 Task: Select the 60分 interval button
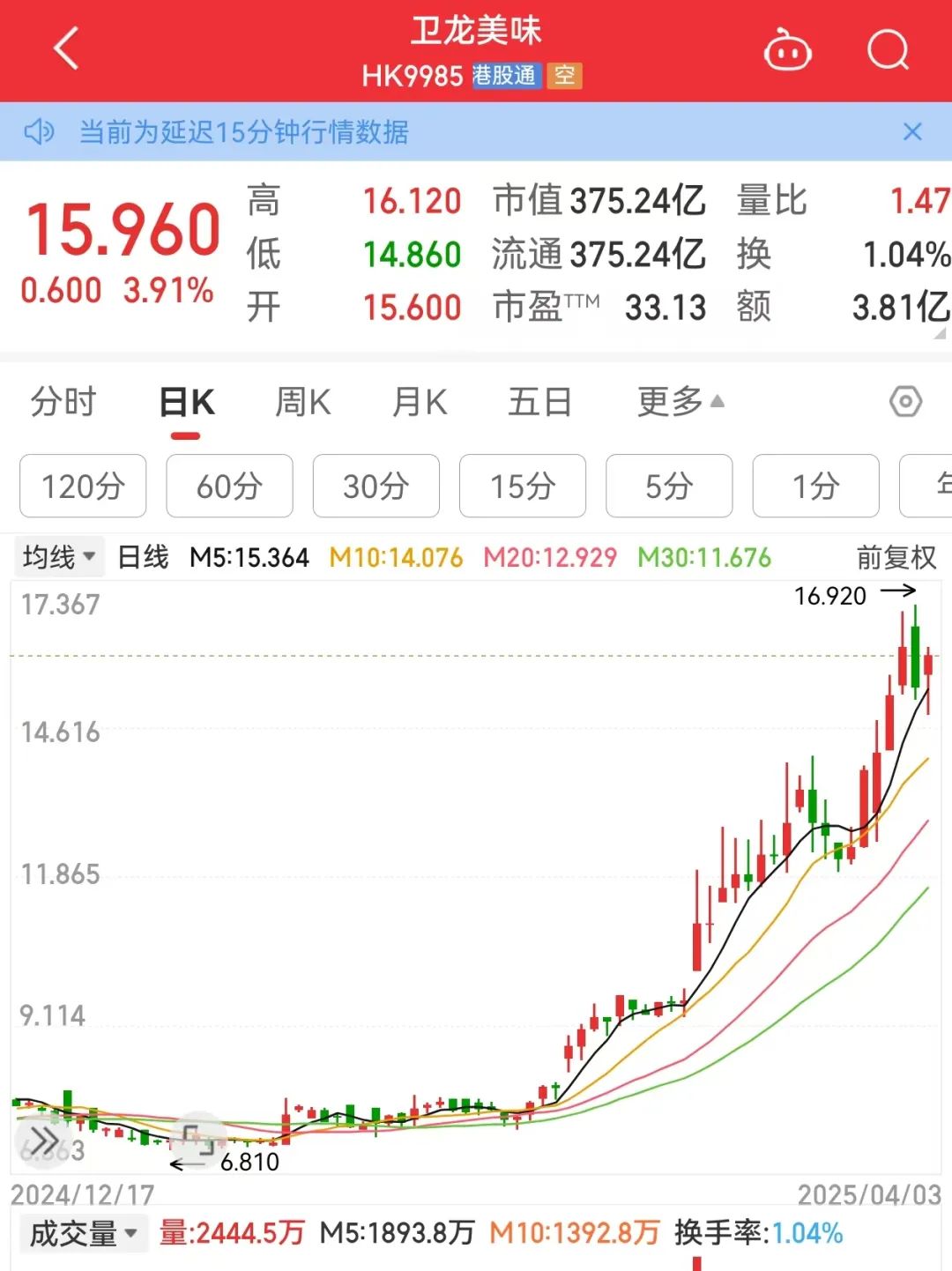(229, 486)
